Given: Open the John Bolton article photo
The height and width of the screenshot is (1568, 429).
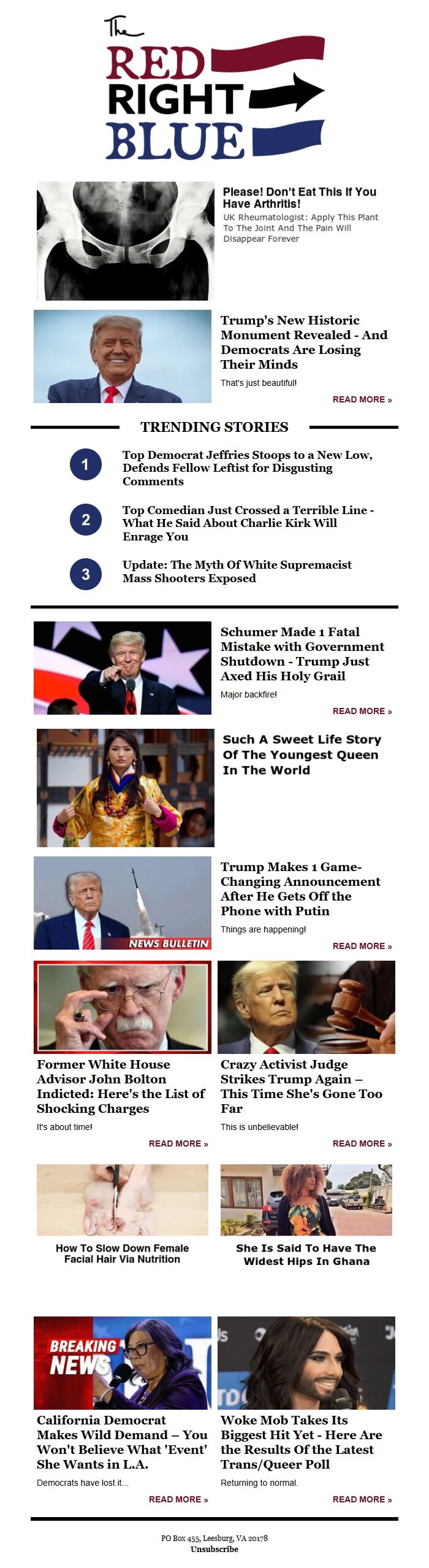Looking at the screenshot, I should pos(122,1007).
